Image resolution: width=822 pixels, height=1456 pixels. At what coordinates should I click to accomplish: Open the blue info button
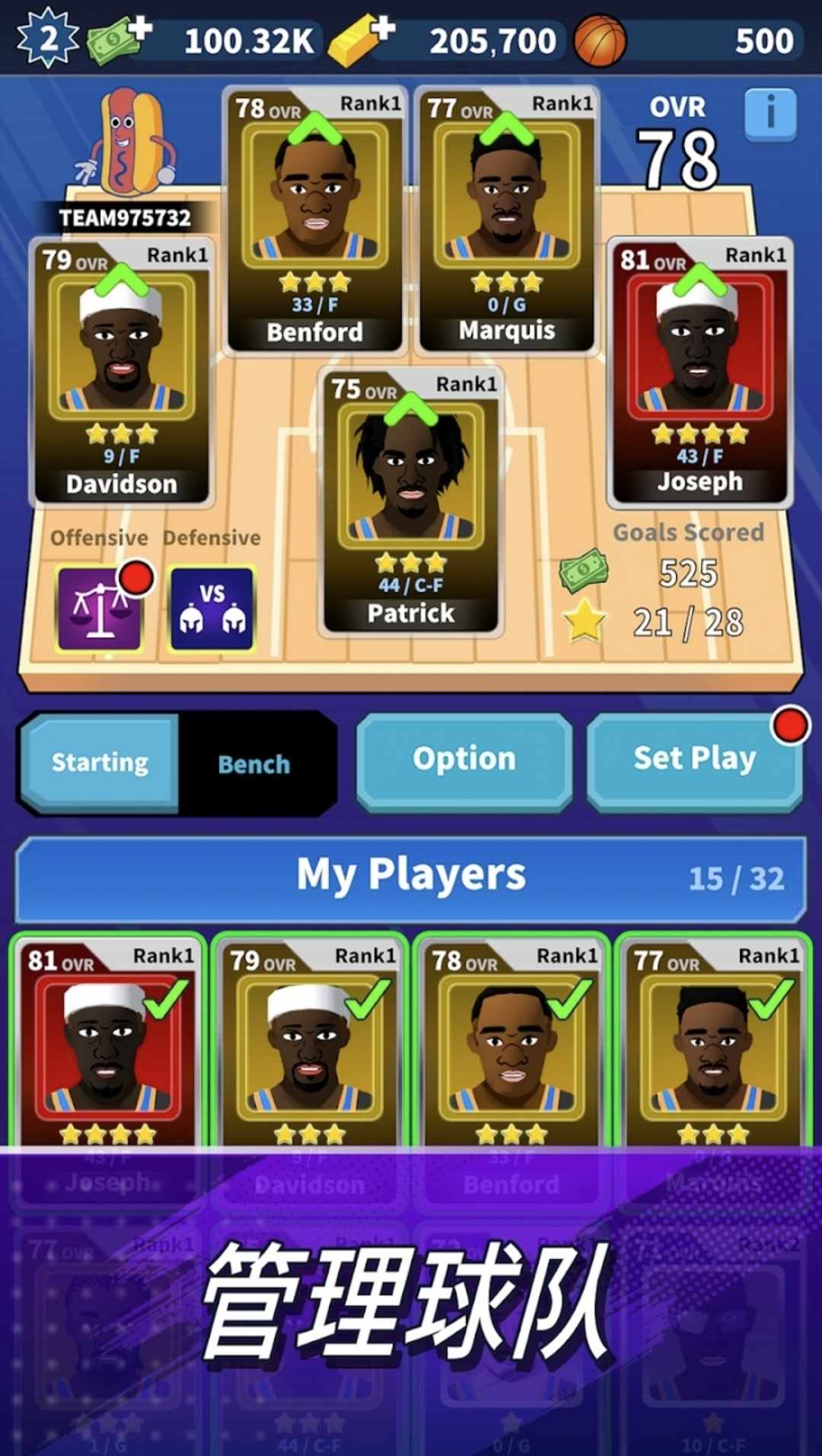770,114
